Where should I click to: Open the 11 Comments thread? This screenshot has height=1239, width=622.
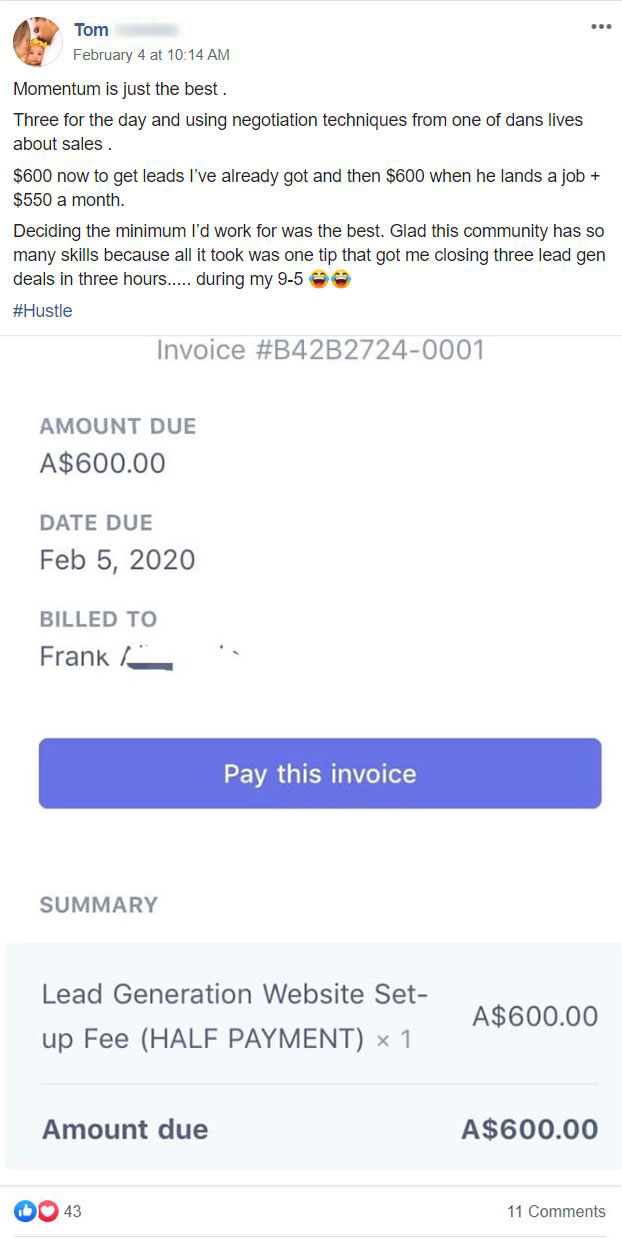[556, 1211]
